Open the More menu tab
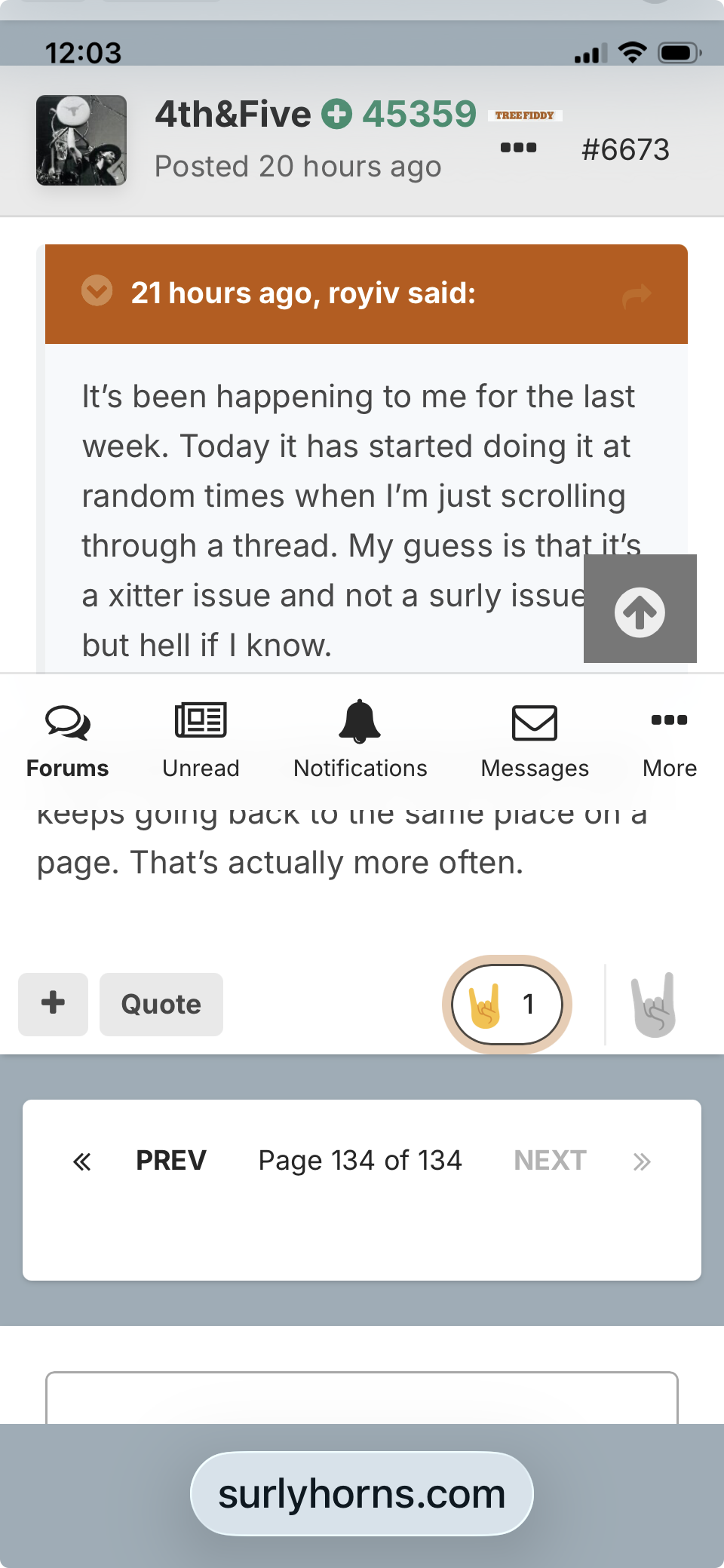724x1568 pixels. (669, 741)
